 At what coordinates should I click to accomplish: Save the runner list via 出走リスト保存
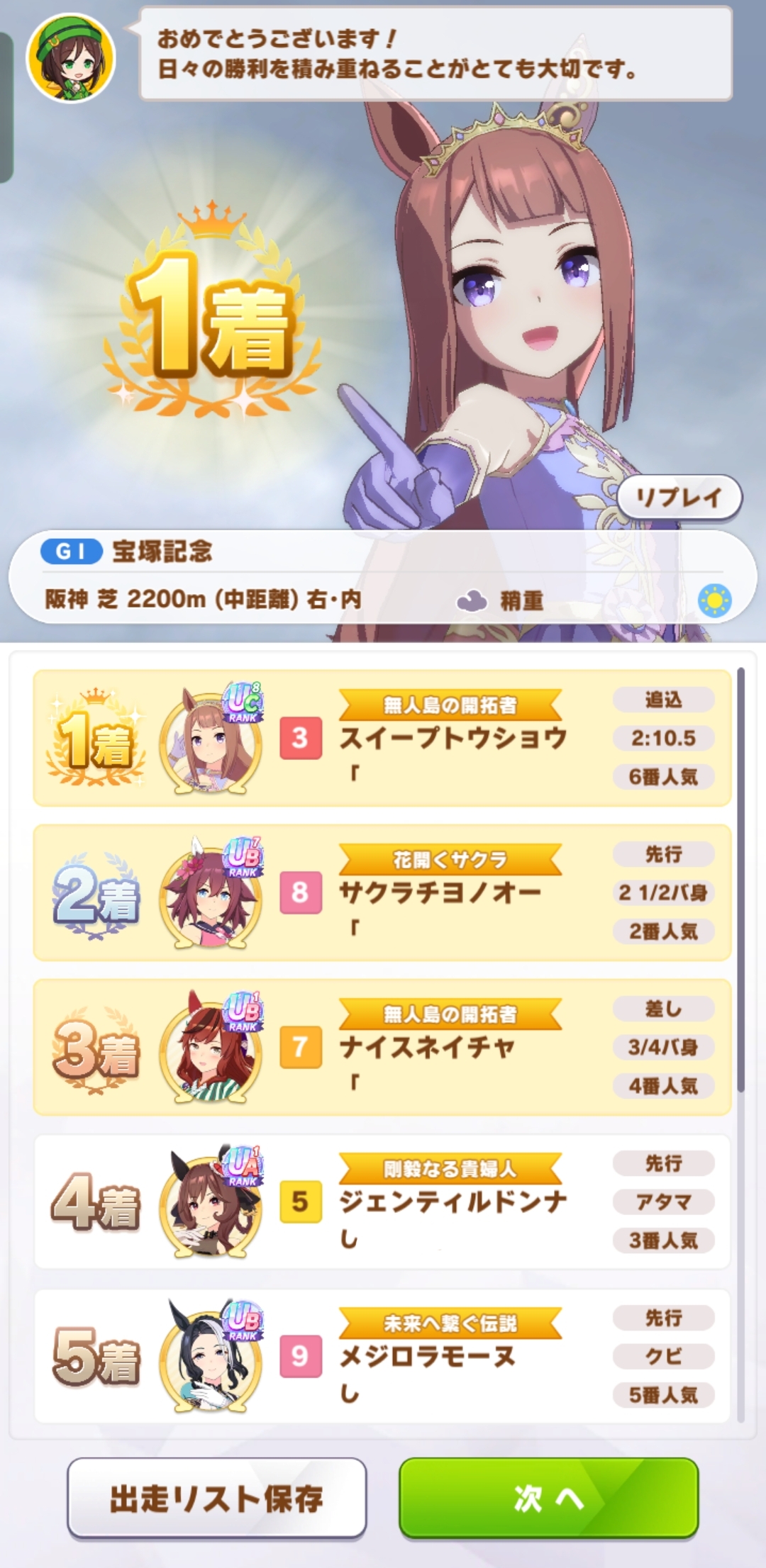coord(217,1497)
